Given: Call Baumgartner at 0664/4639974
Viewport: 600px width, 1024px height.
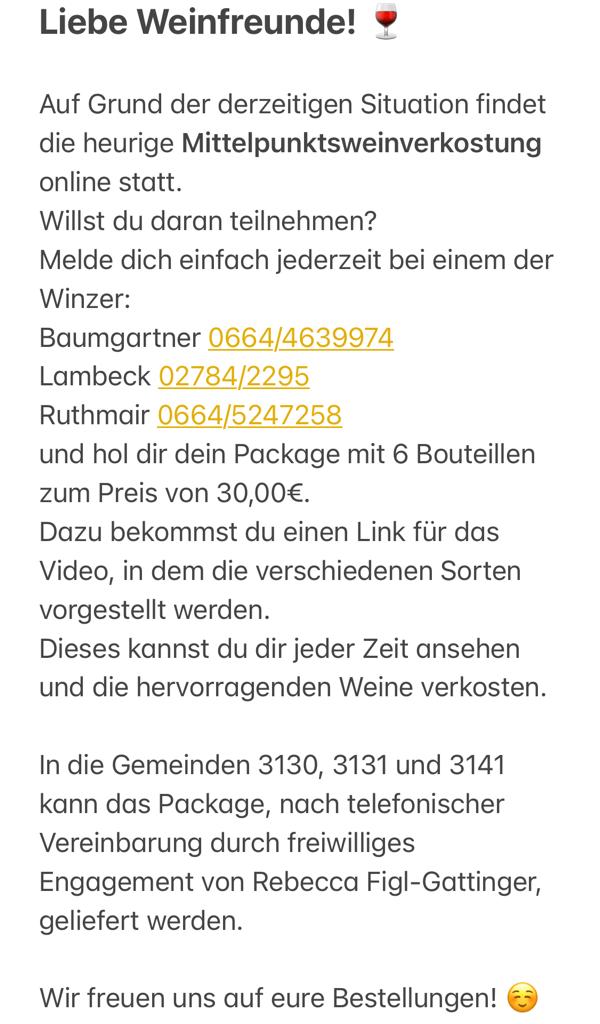Looking at the screenshot, I should tap(300, 338).
